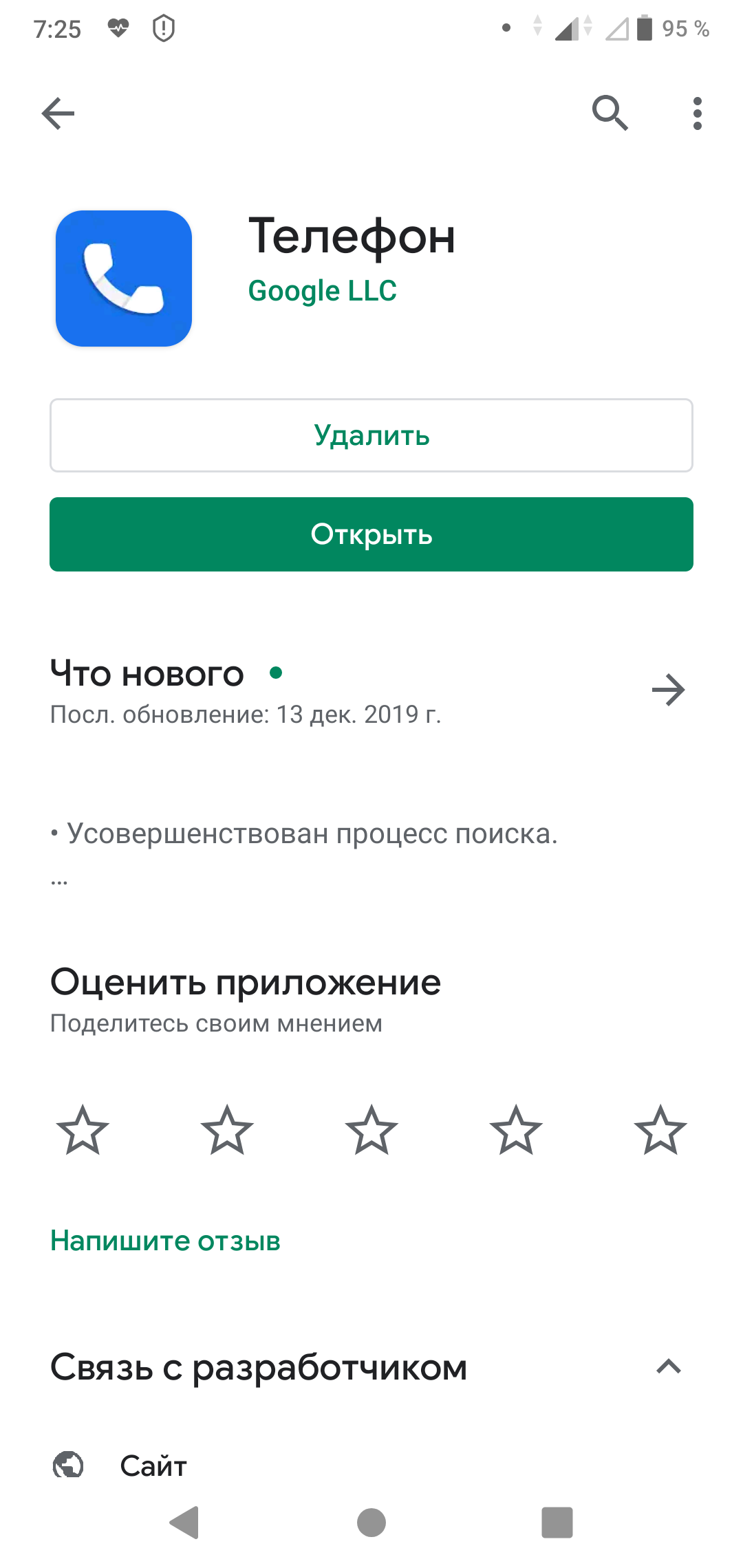Tap Напишите отзыв to write a review
The width and height of the screenshot is (743, 1568).
tap(165, 1241)
